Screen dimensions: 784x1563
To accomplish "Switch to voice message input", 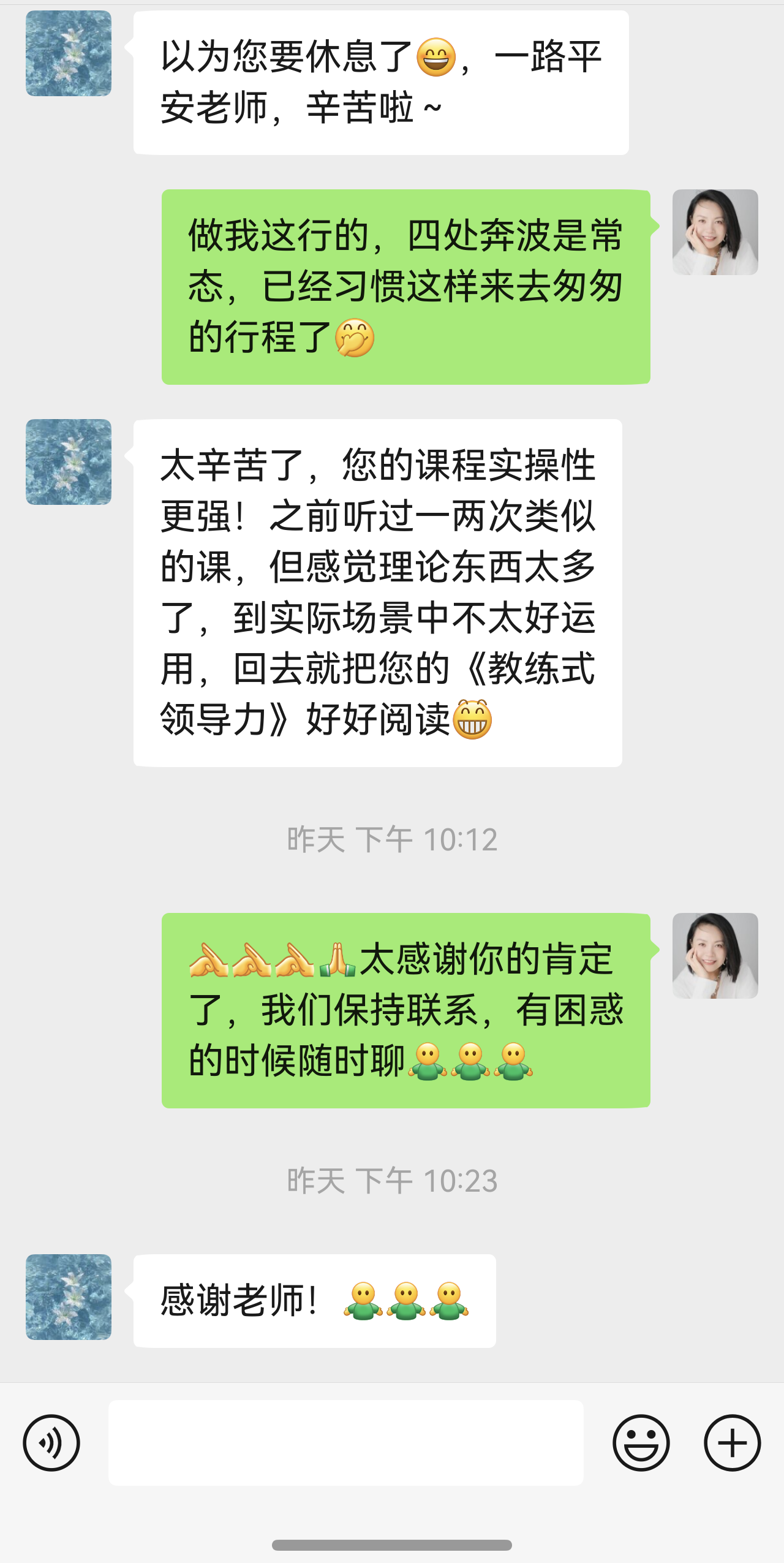I will [x=51, y=1442].
